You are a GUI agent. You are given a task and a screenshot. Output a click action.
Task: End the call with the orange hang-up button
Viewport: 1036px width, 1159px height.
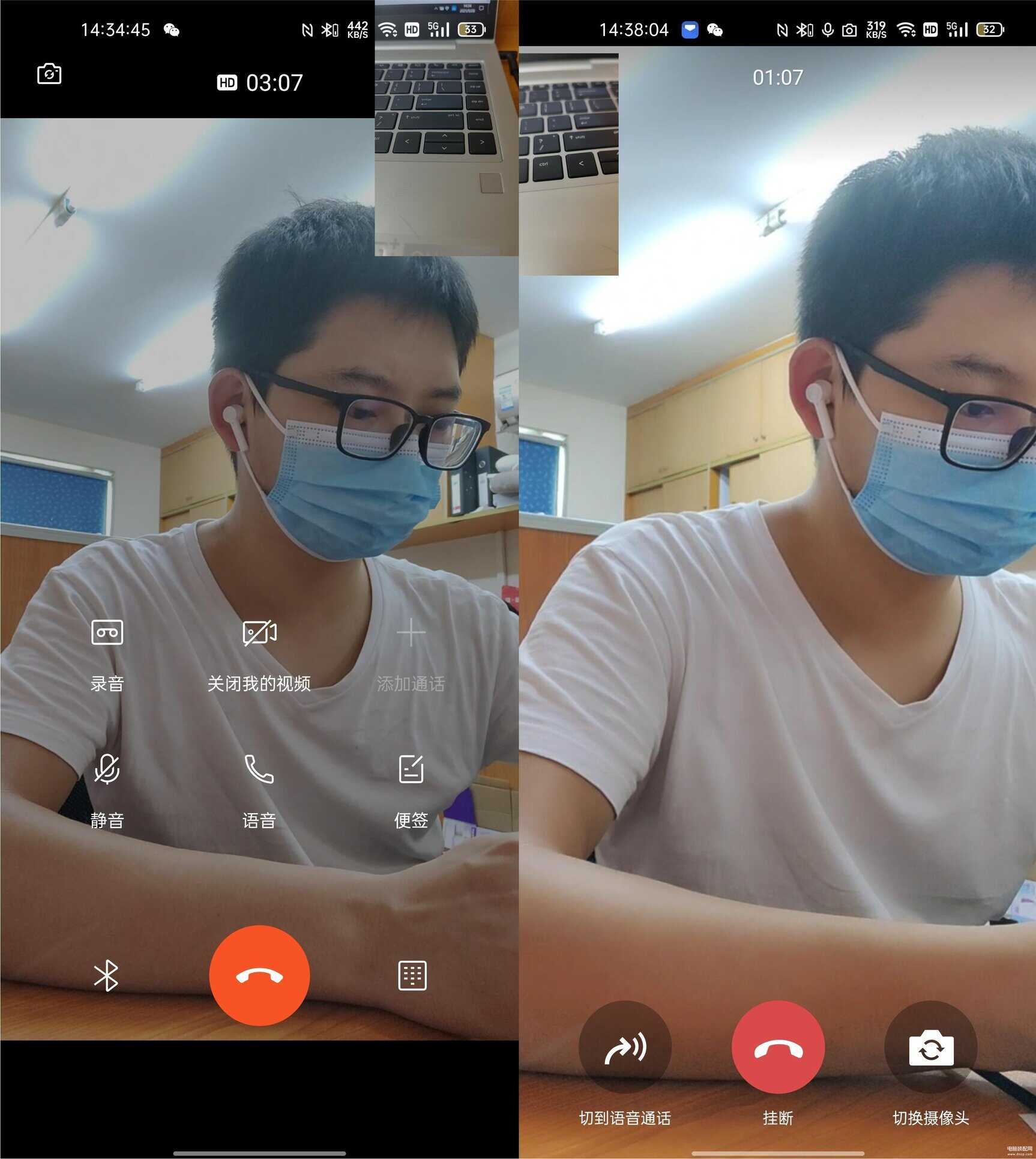click(x=259, y=976)
